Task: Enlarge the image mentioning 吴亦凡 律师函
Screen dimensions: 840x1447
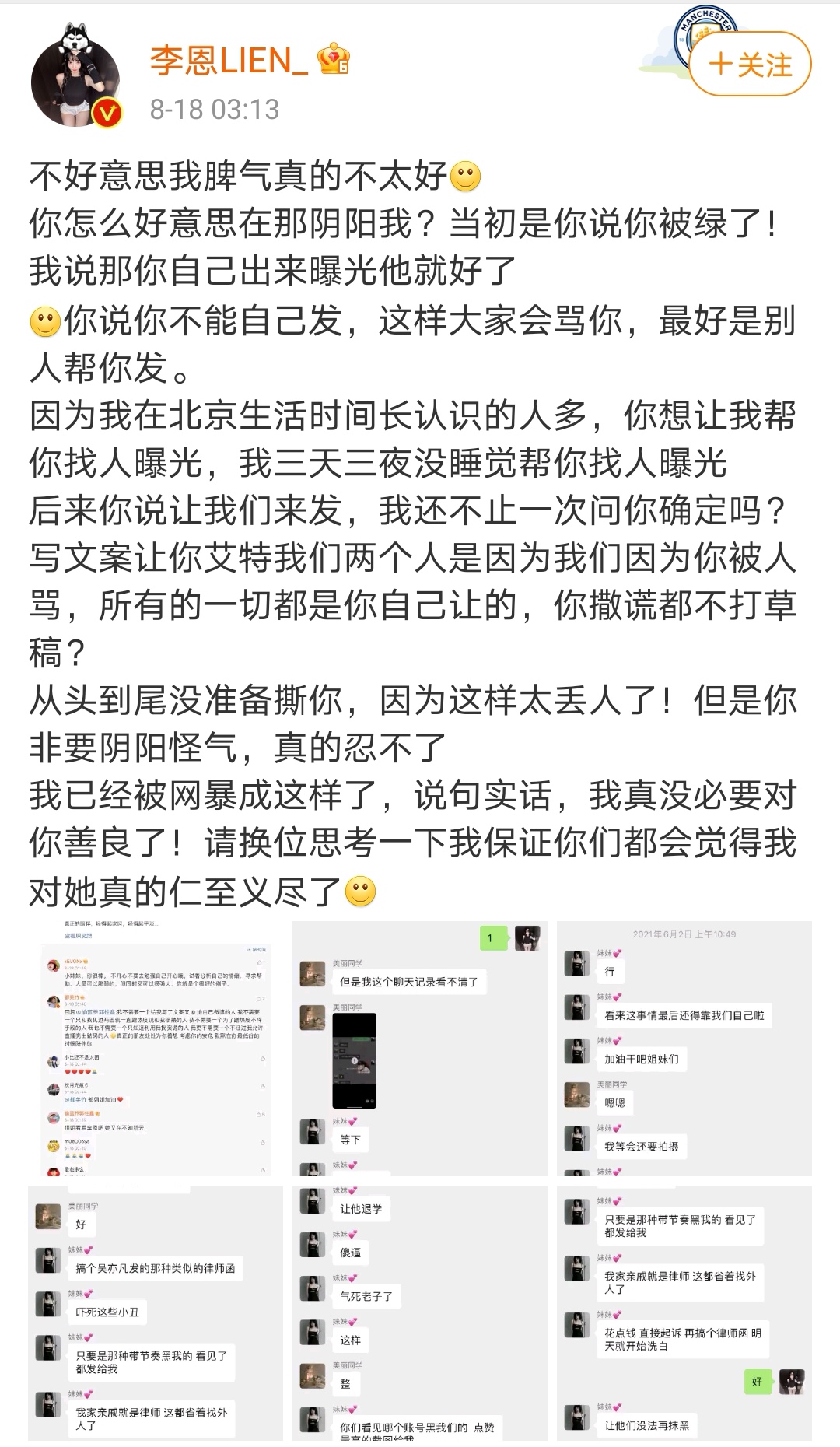Action: click(x=156, y=1312)
